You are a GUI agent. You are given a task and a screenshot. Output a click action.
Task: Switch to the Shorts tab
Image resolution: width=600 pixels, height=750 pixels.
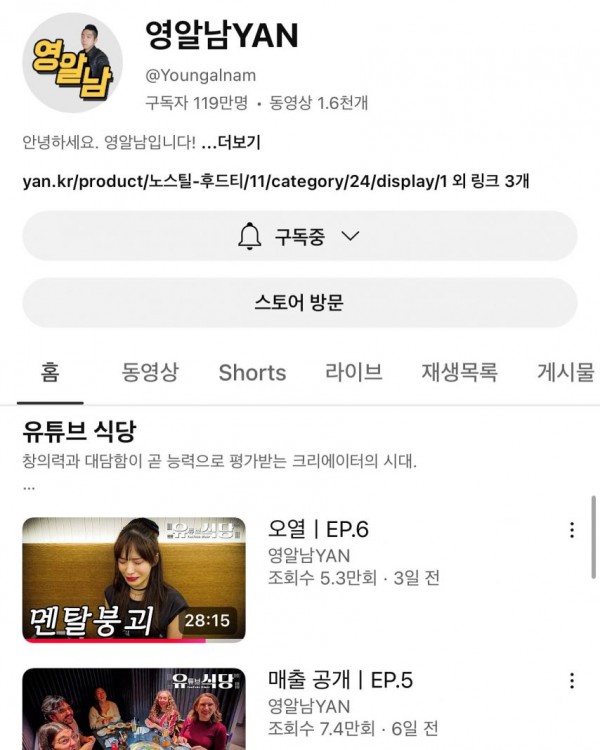coord(252,372)
